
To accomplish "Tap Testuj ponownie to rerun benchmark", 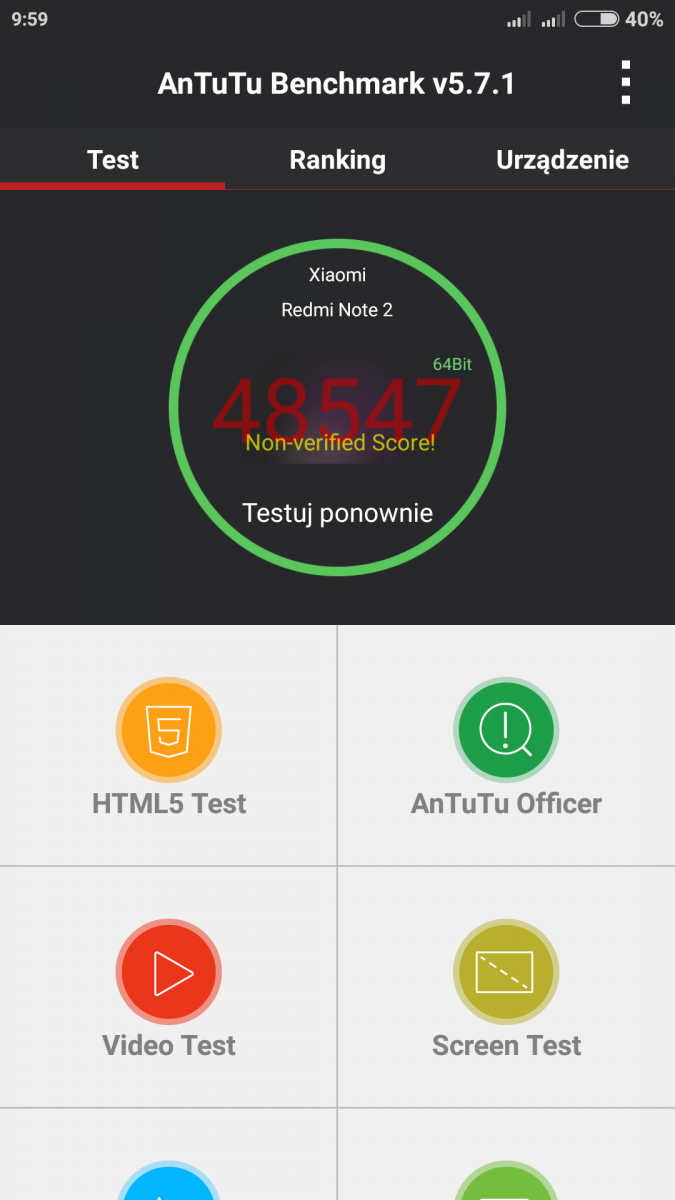I will (x=337, y=513).
